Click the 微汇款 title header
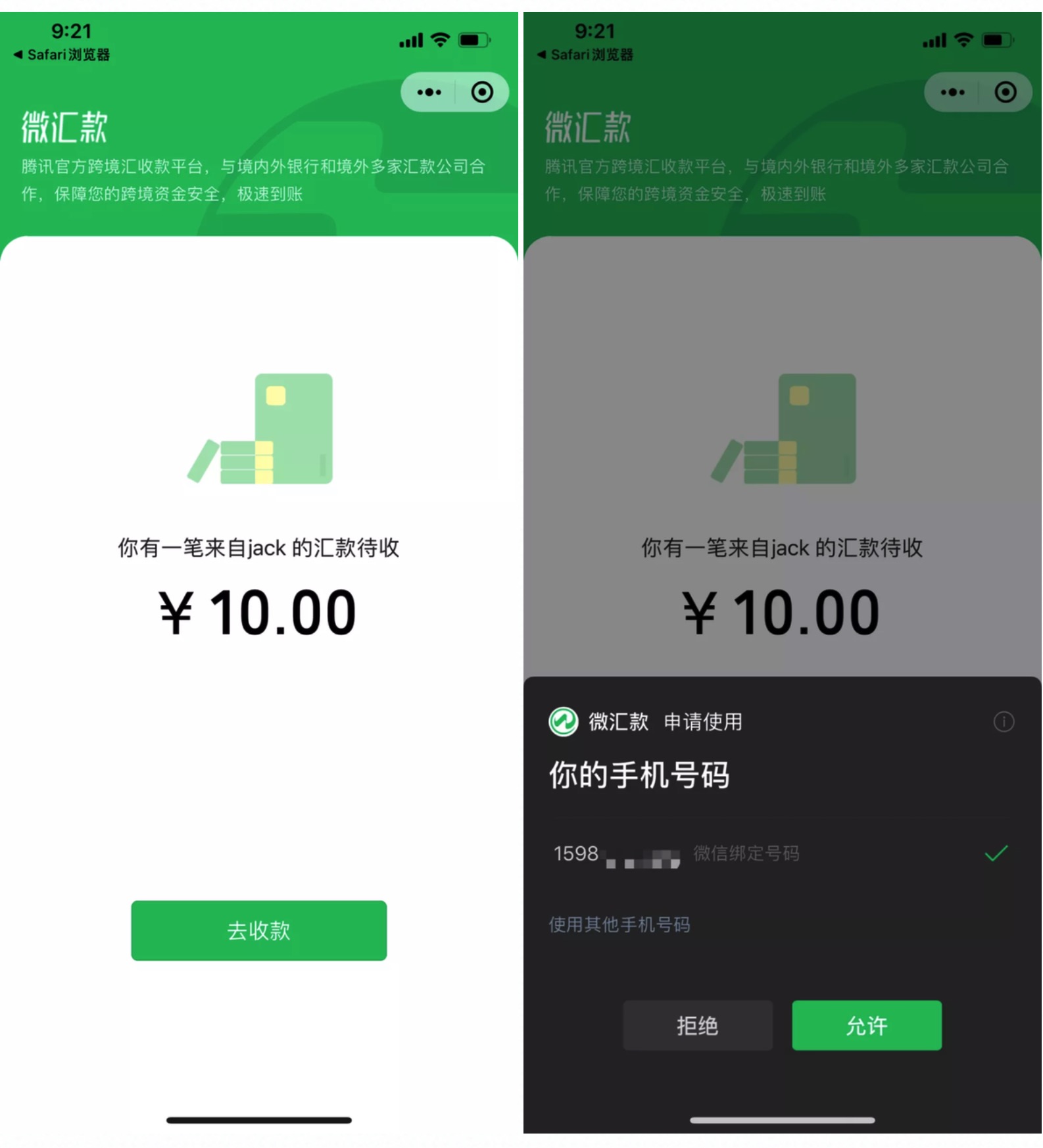The image size is (1043, 1148). tap(63, 124)
